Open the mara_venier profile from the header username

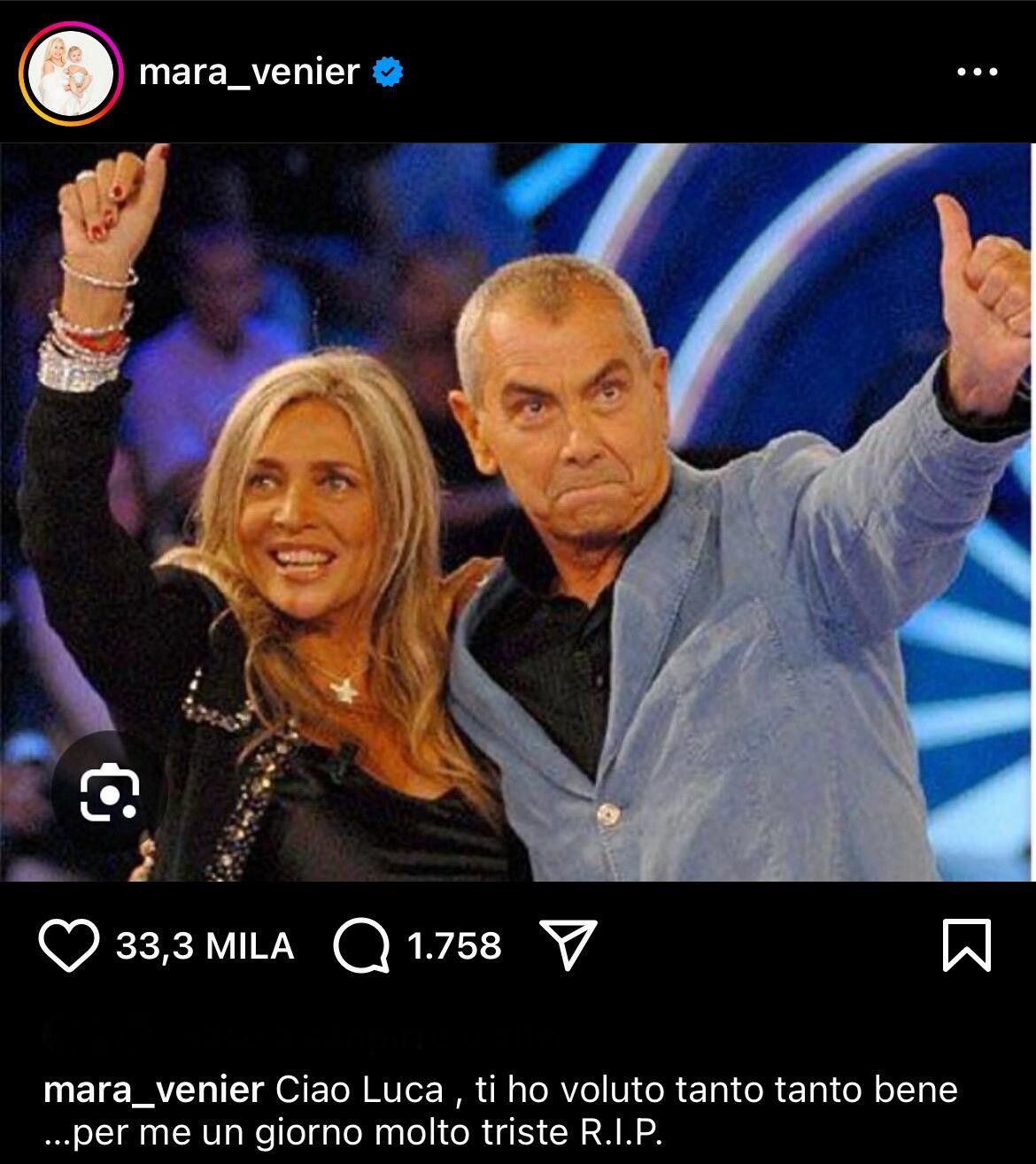coord(249,71)
